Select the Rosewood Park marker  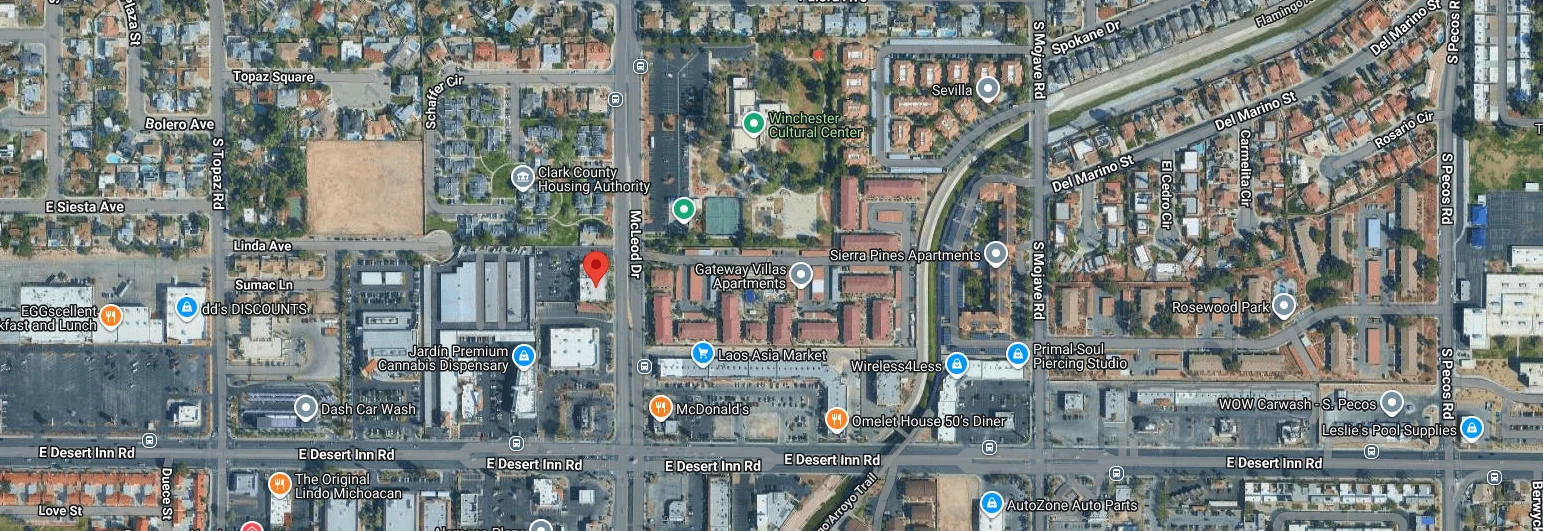[x=1284, y=306]
